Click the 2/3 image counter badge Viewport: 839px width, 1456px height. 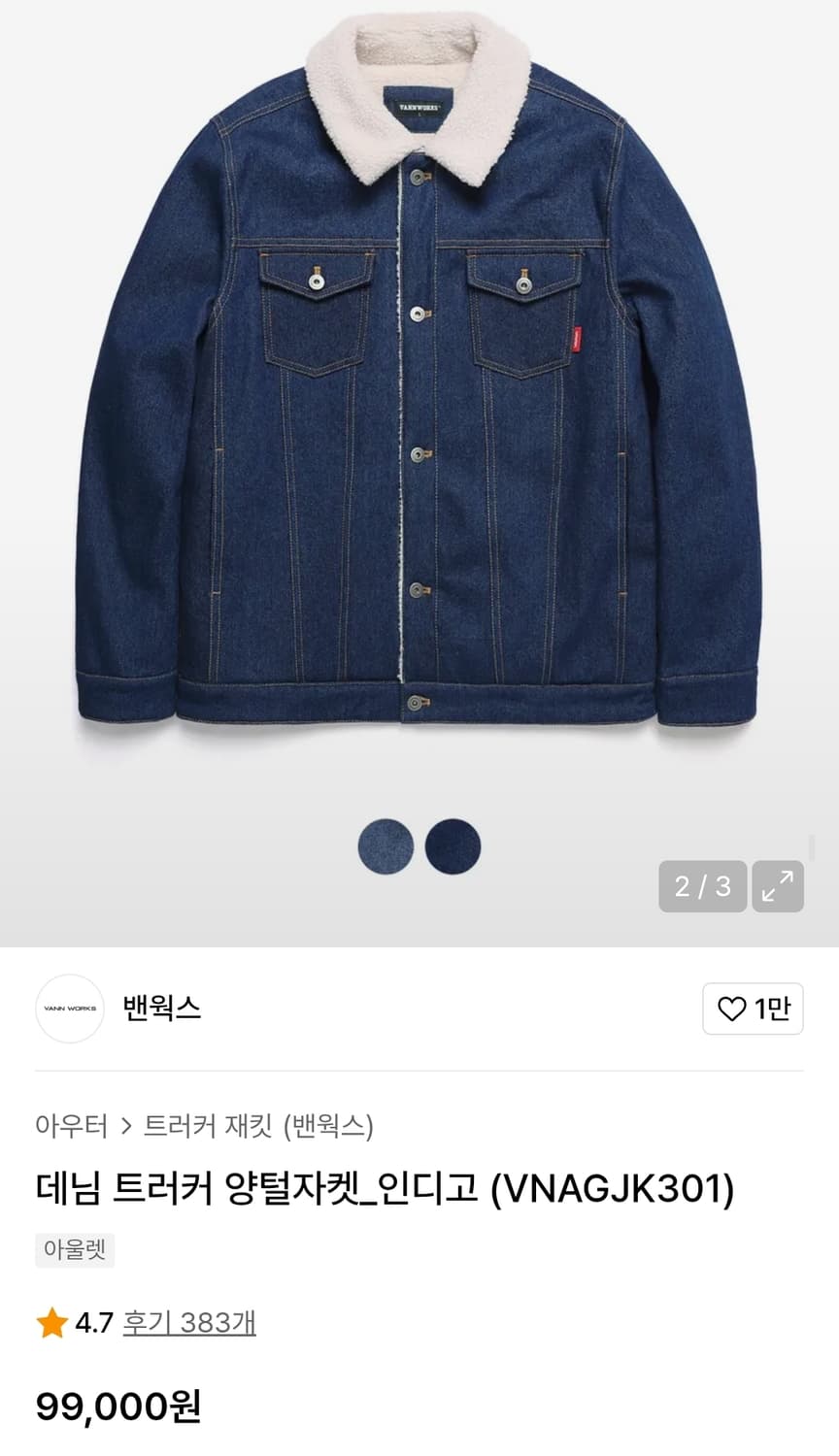(x=702, y=886)
